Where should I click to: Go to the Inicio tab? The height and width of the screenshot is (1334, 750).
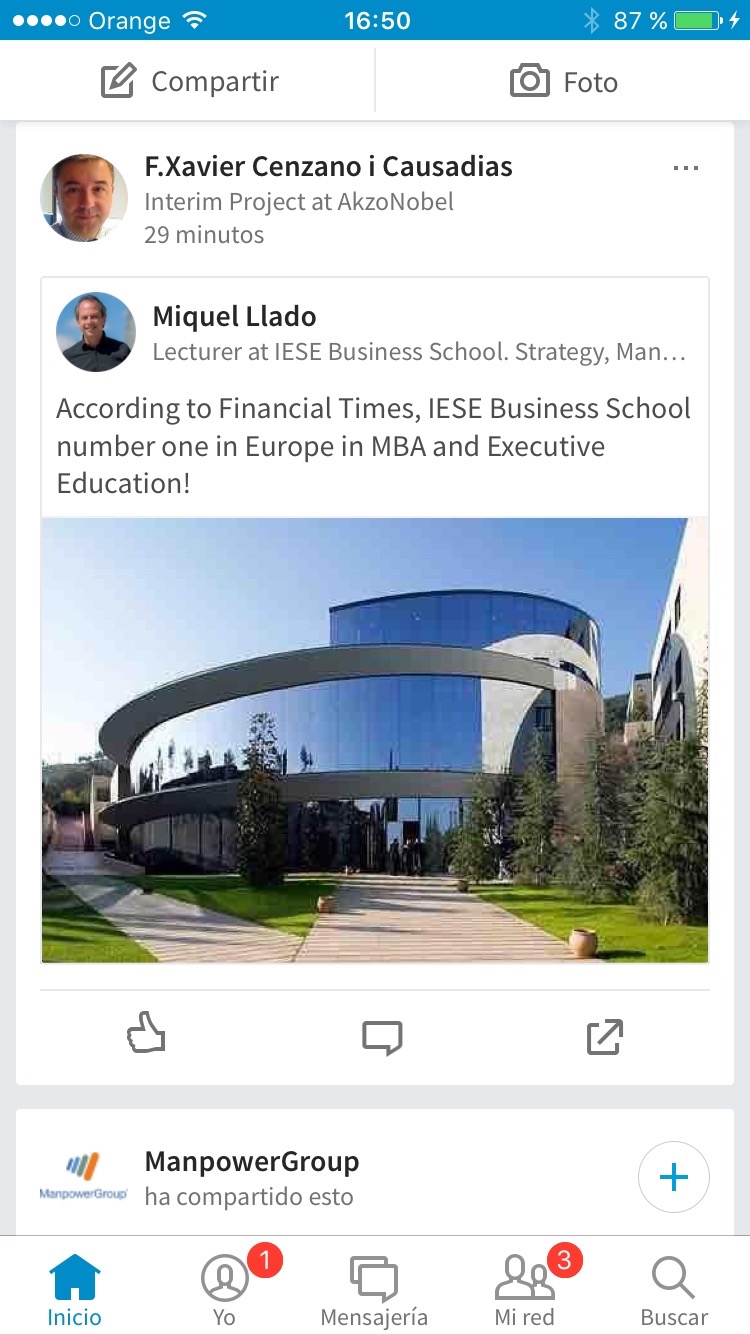(75, 1290)
